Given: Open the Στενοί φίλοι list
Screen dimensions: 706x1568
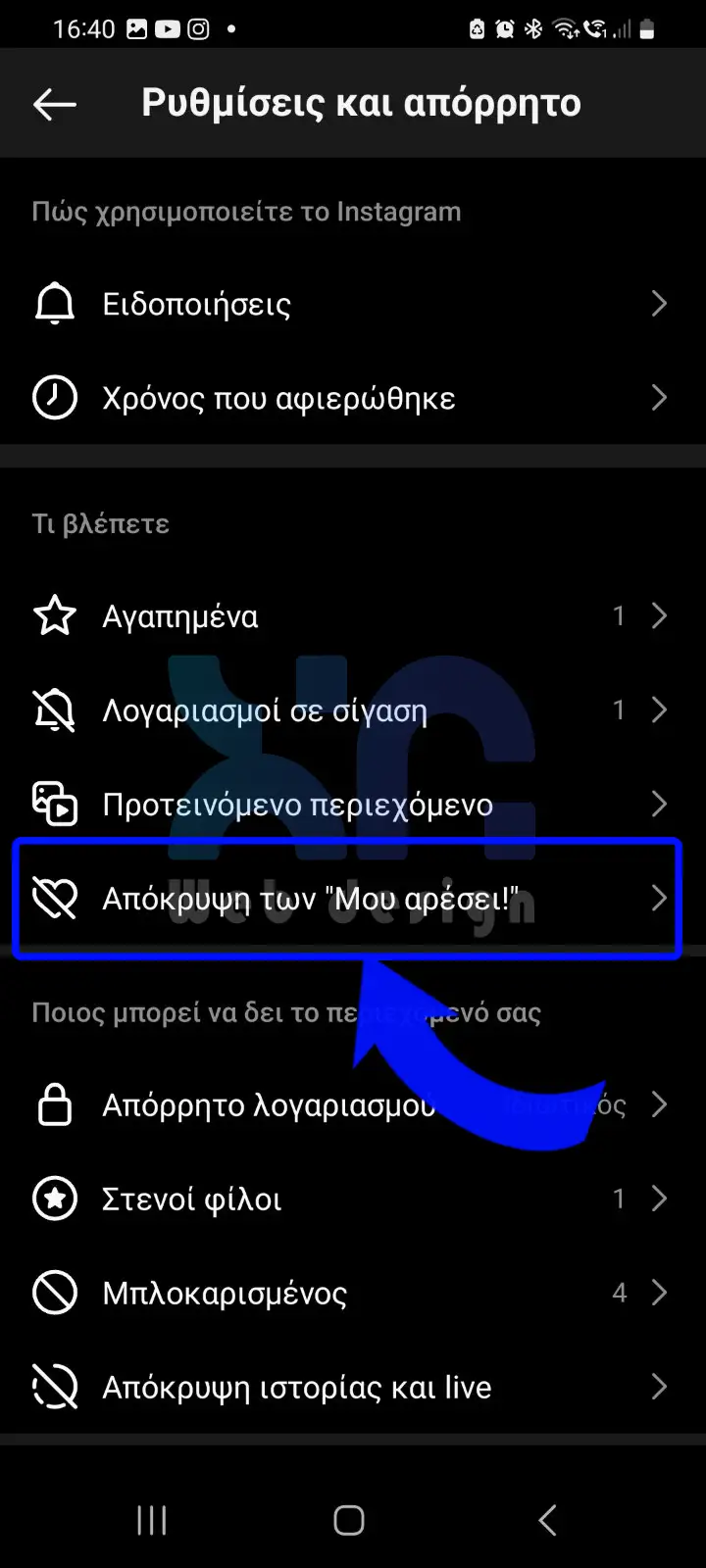Looking at the screenshot, I should pyautogui.click(x=353, y=1199).
